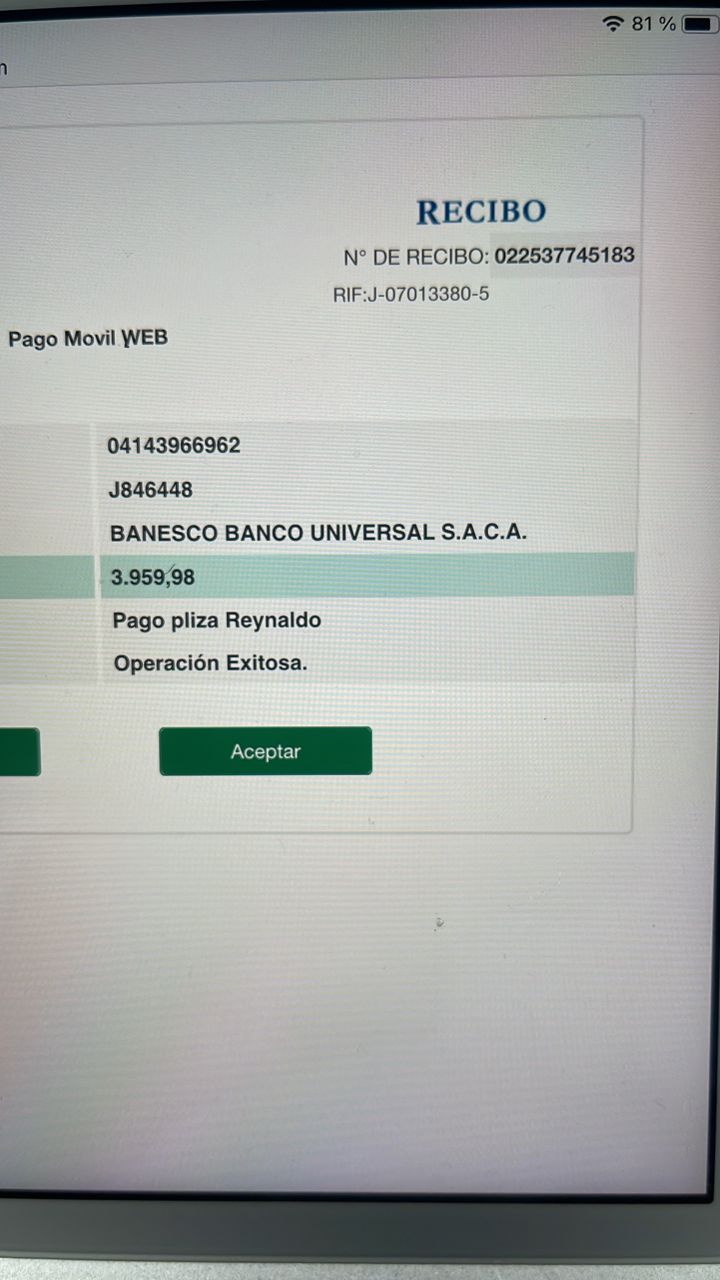
Task: Tap the green Aceptar button
Action: click(265, 751)
